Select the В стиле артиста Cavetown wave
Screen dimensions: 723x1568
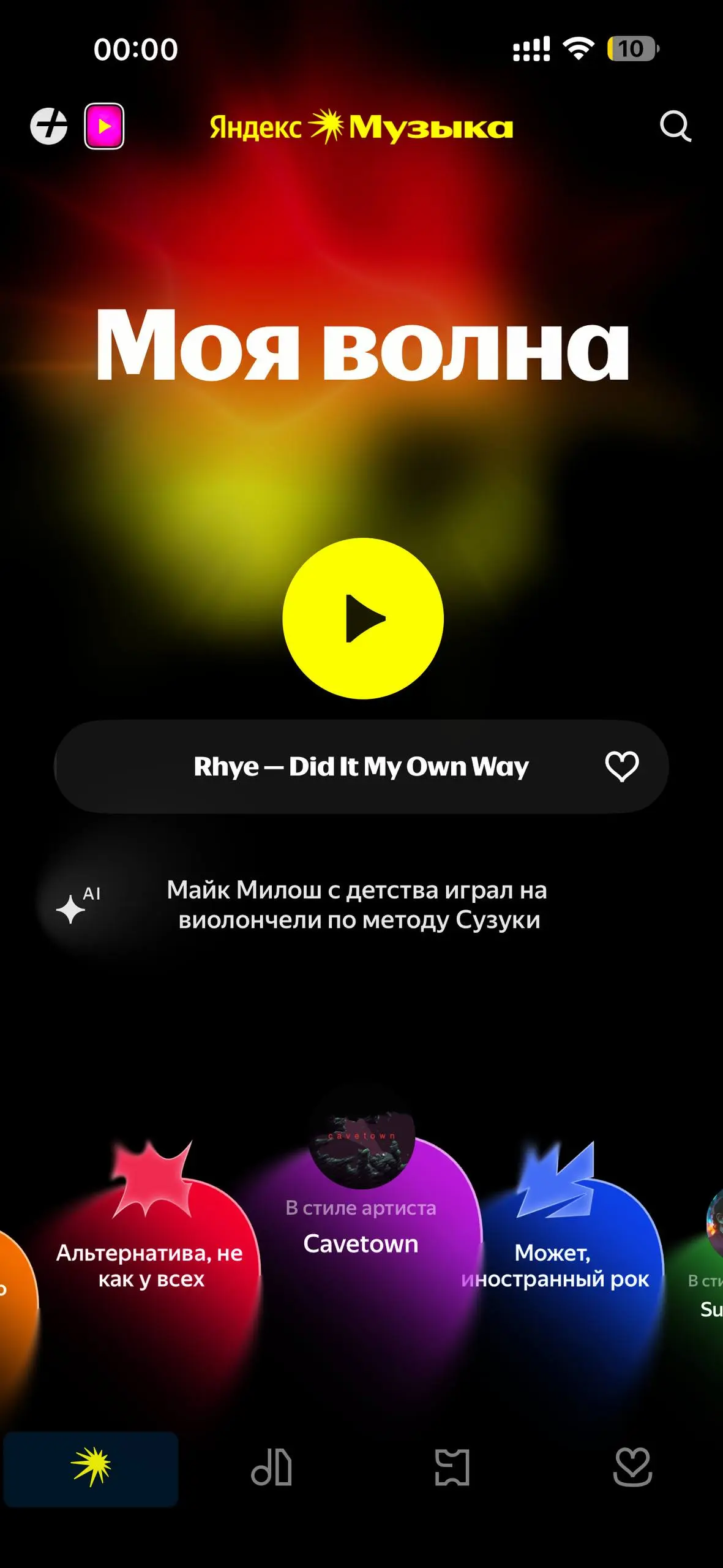click(x=361, y=1225)
